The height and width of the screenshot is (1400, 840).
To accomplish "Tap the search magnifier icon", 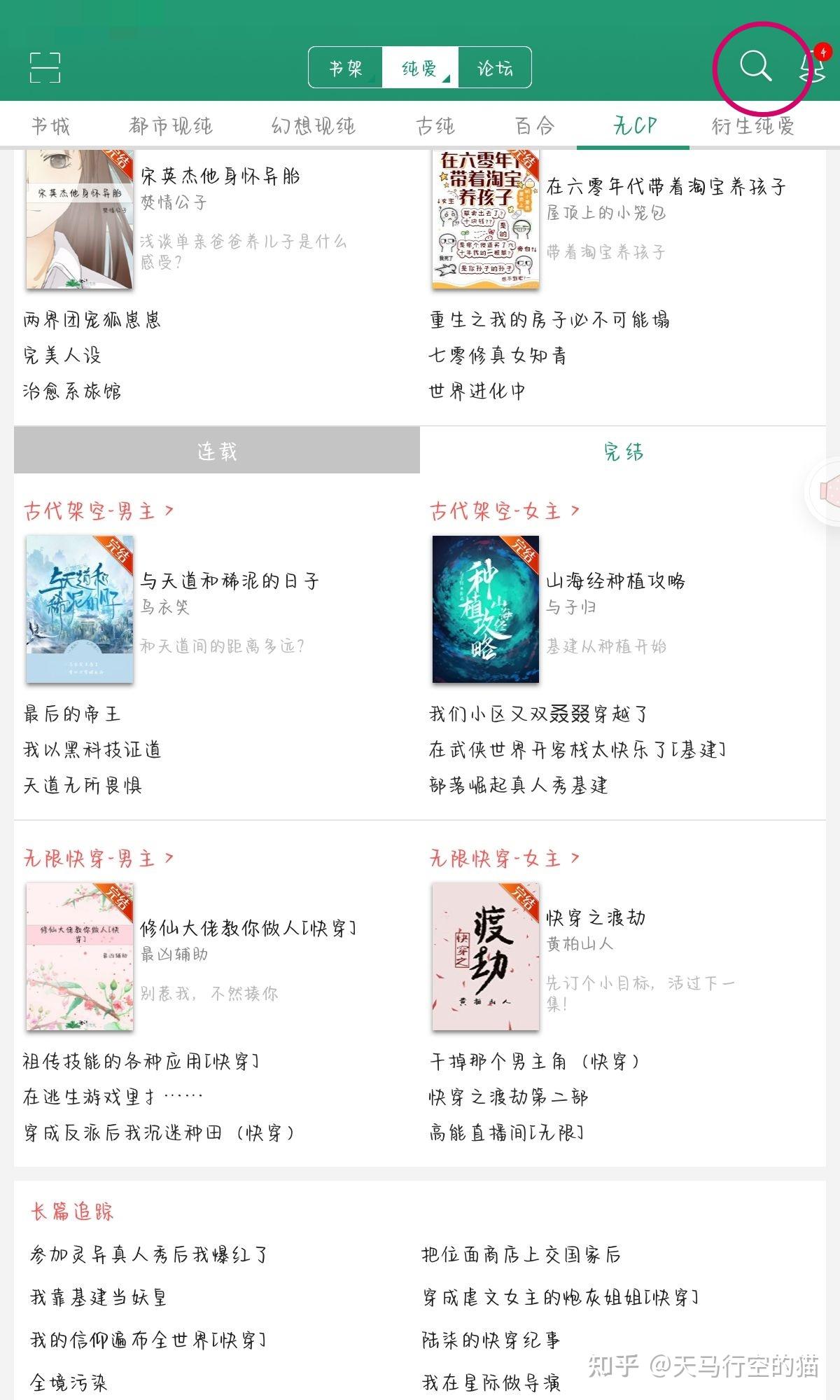I will click(755, 69).
